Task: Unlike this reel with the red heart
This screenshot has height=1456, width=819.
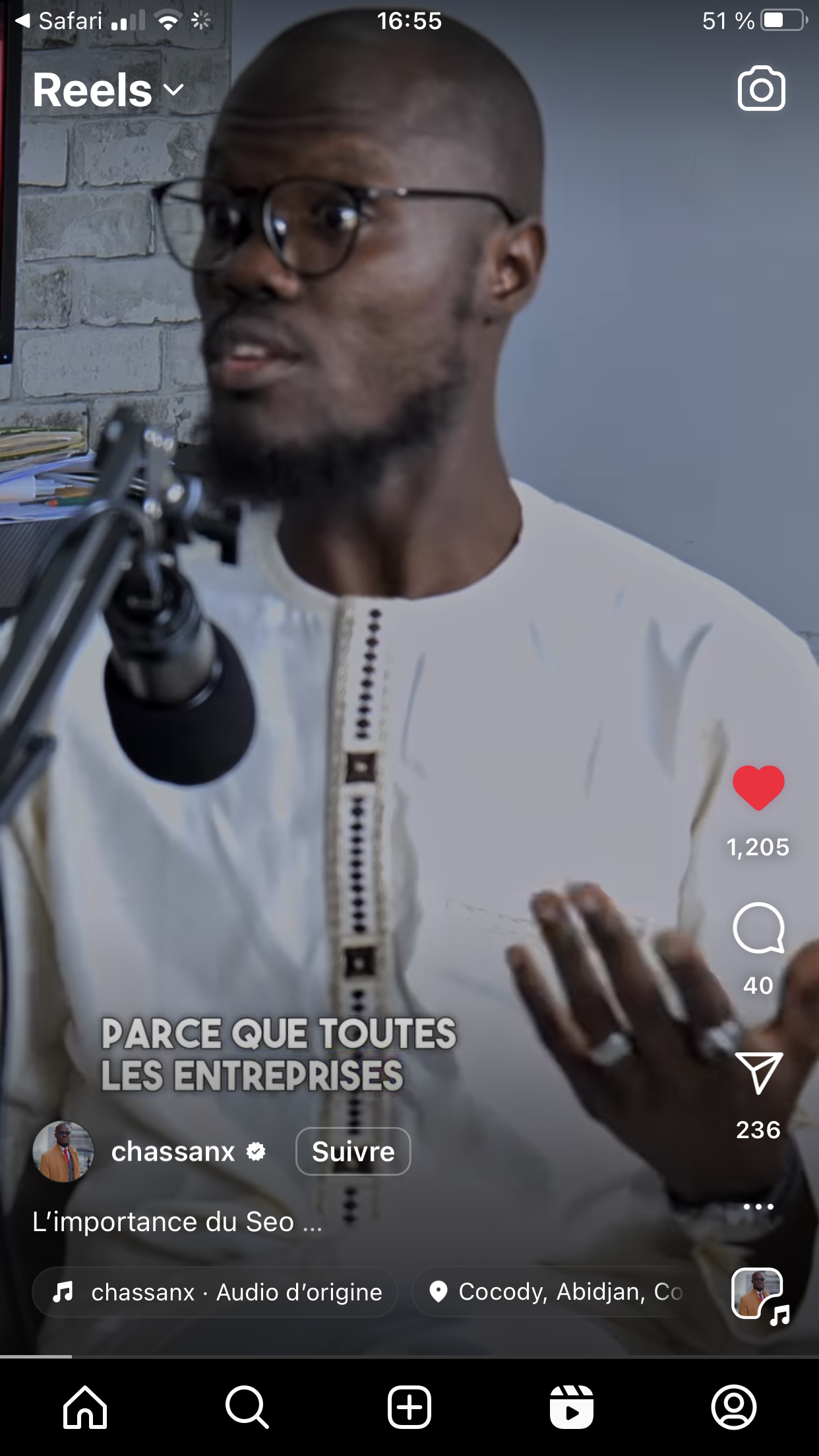Action: [758, 787]
